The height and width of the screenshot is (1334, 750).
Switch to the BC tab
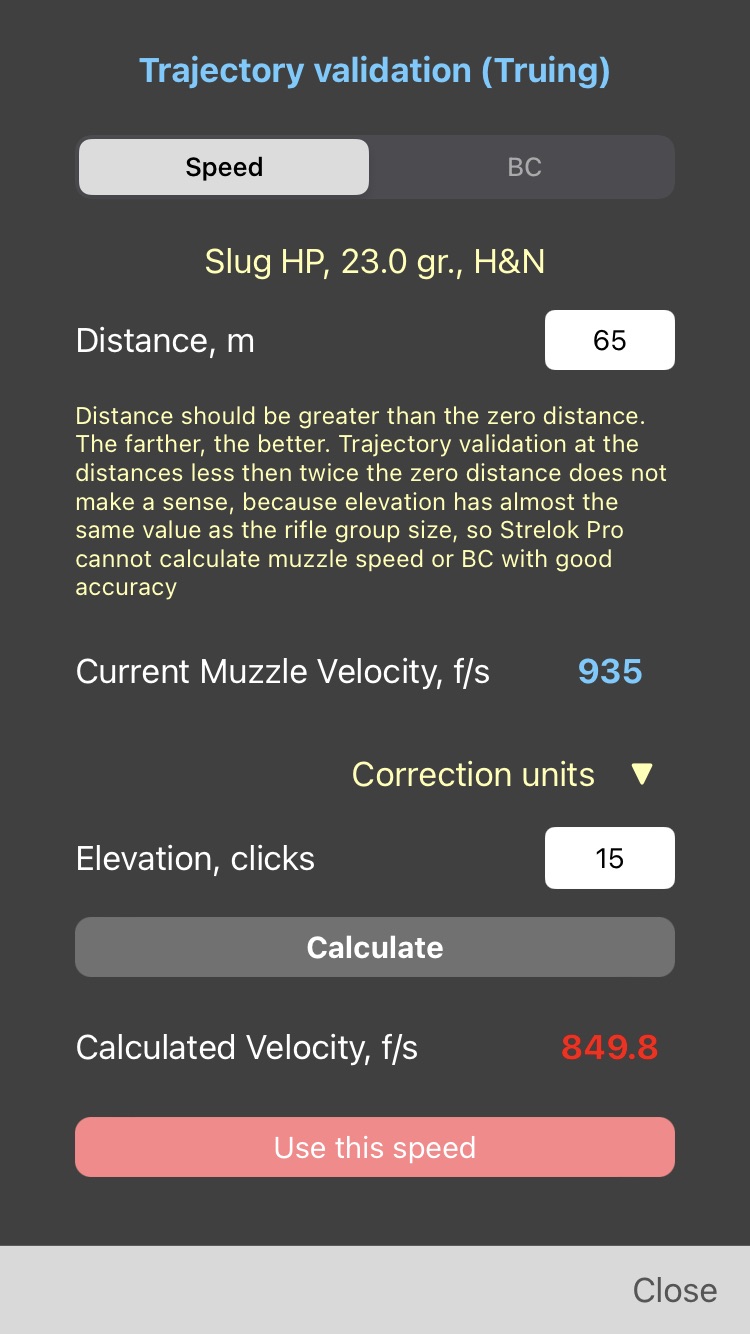(524, 167)
